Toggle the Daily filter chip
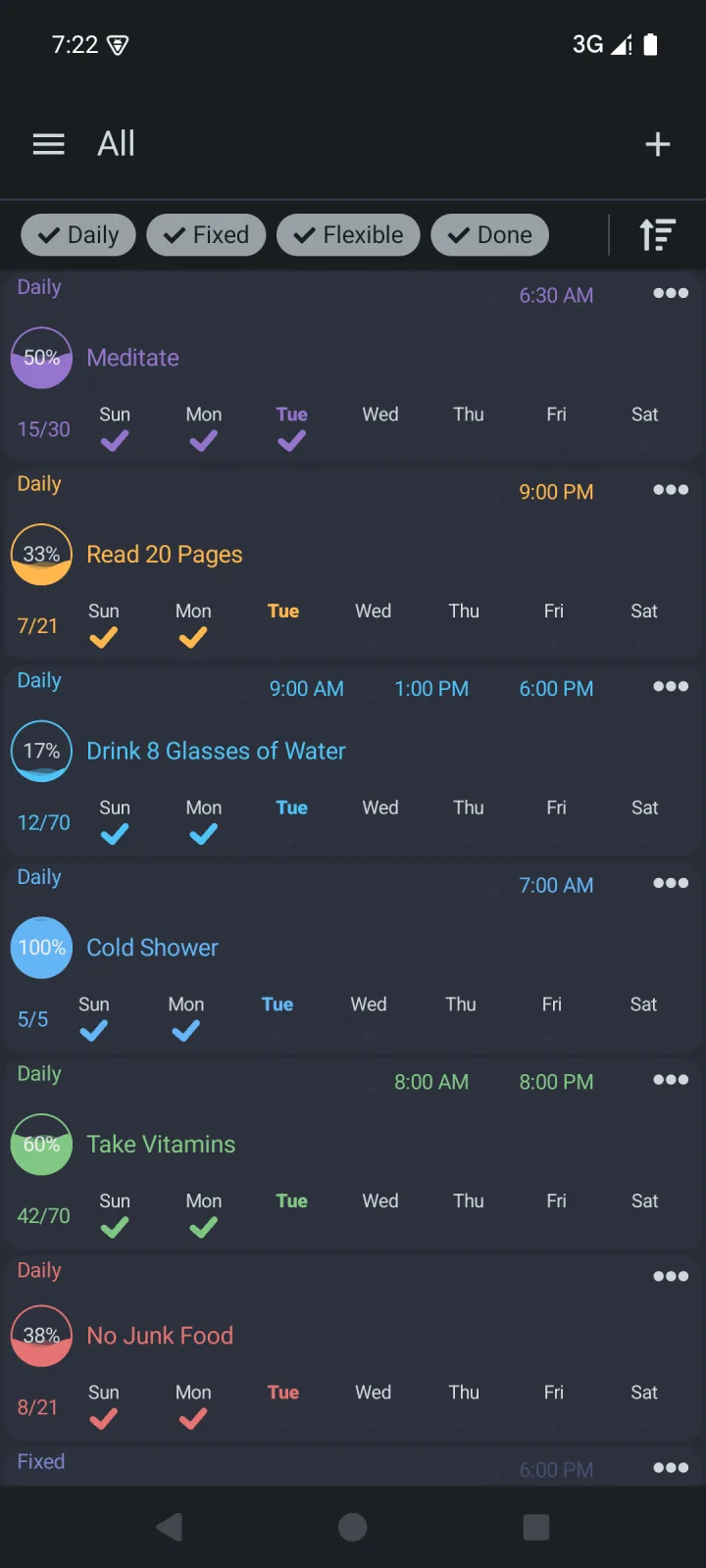Viewport: 706px width, 1568px height. [78, 235]
